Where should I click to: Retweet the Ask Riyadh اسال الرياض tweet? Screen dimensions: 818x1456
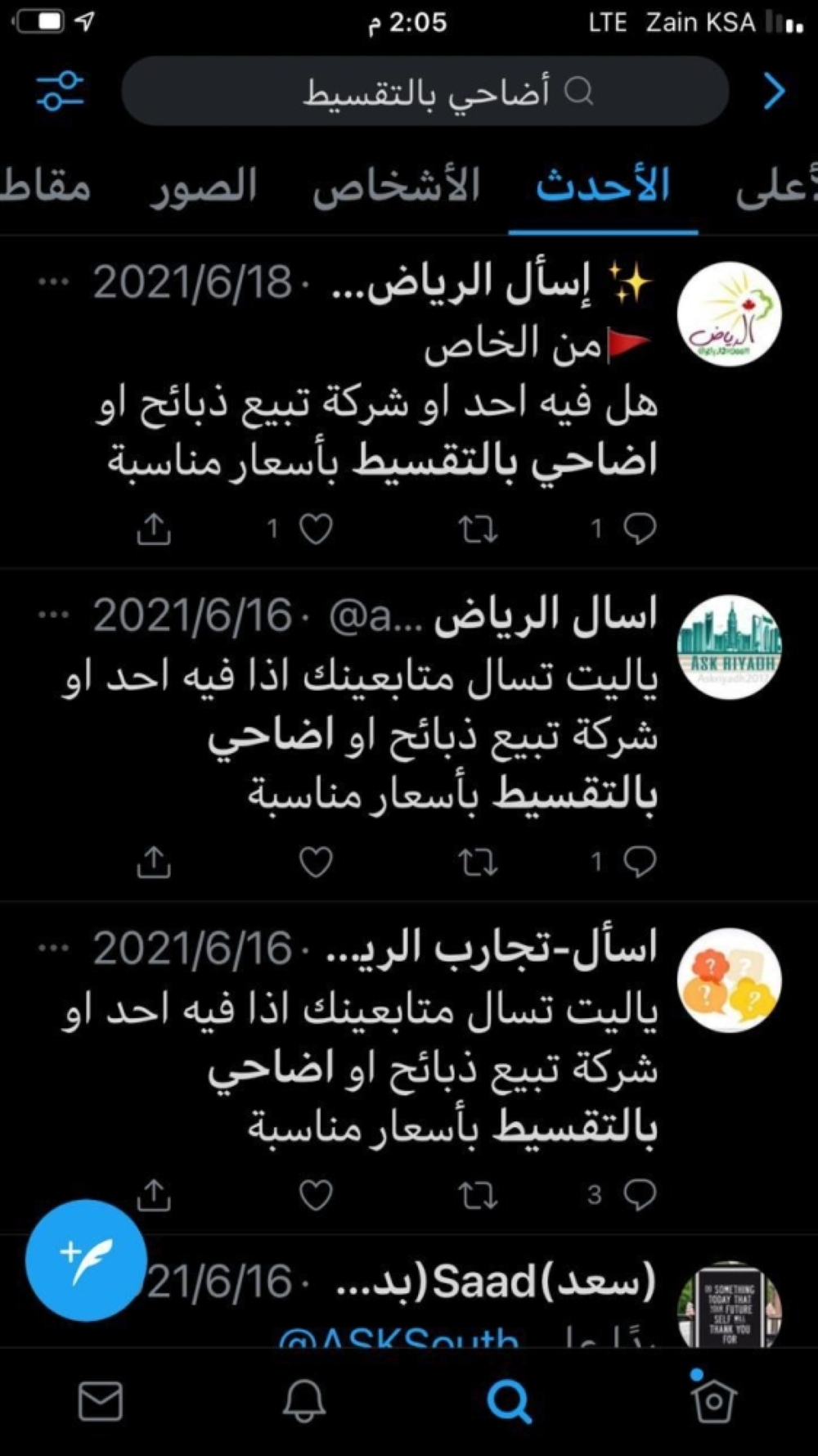pyautogui.click(x=478, y=862)
